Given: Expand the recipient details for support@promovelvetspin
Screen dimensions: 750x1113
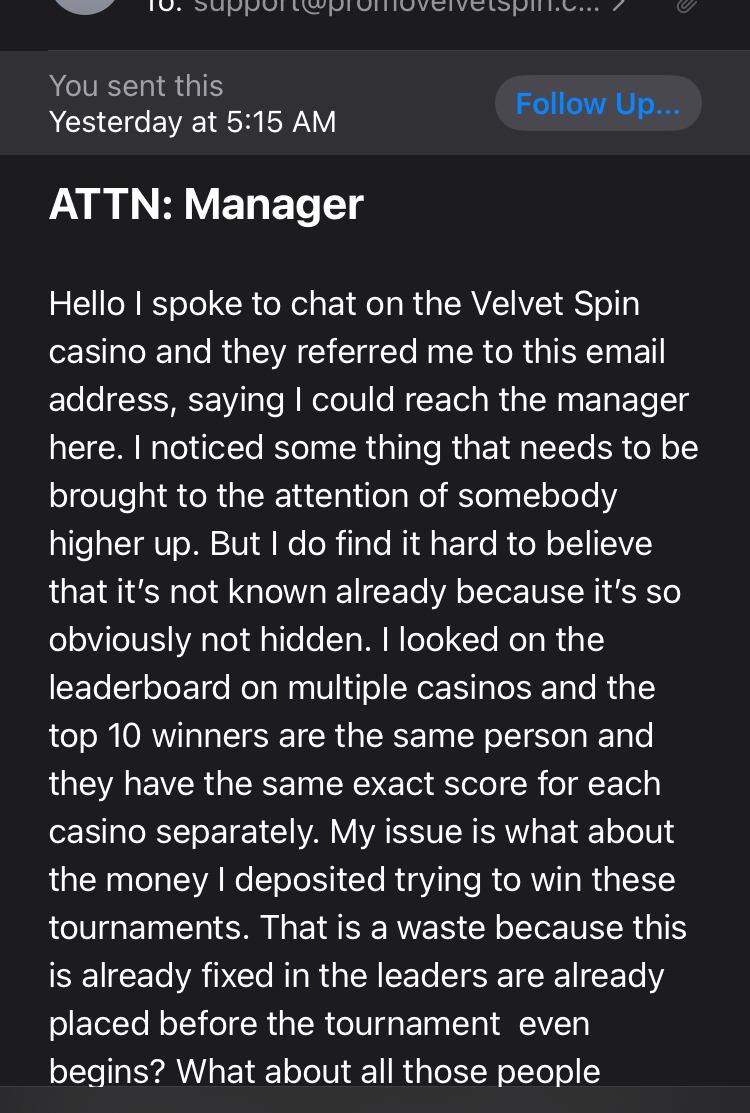Looking at the screenshot, I should click(621, 6).
